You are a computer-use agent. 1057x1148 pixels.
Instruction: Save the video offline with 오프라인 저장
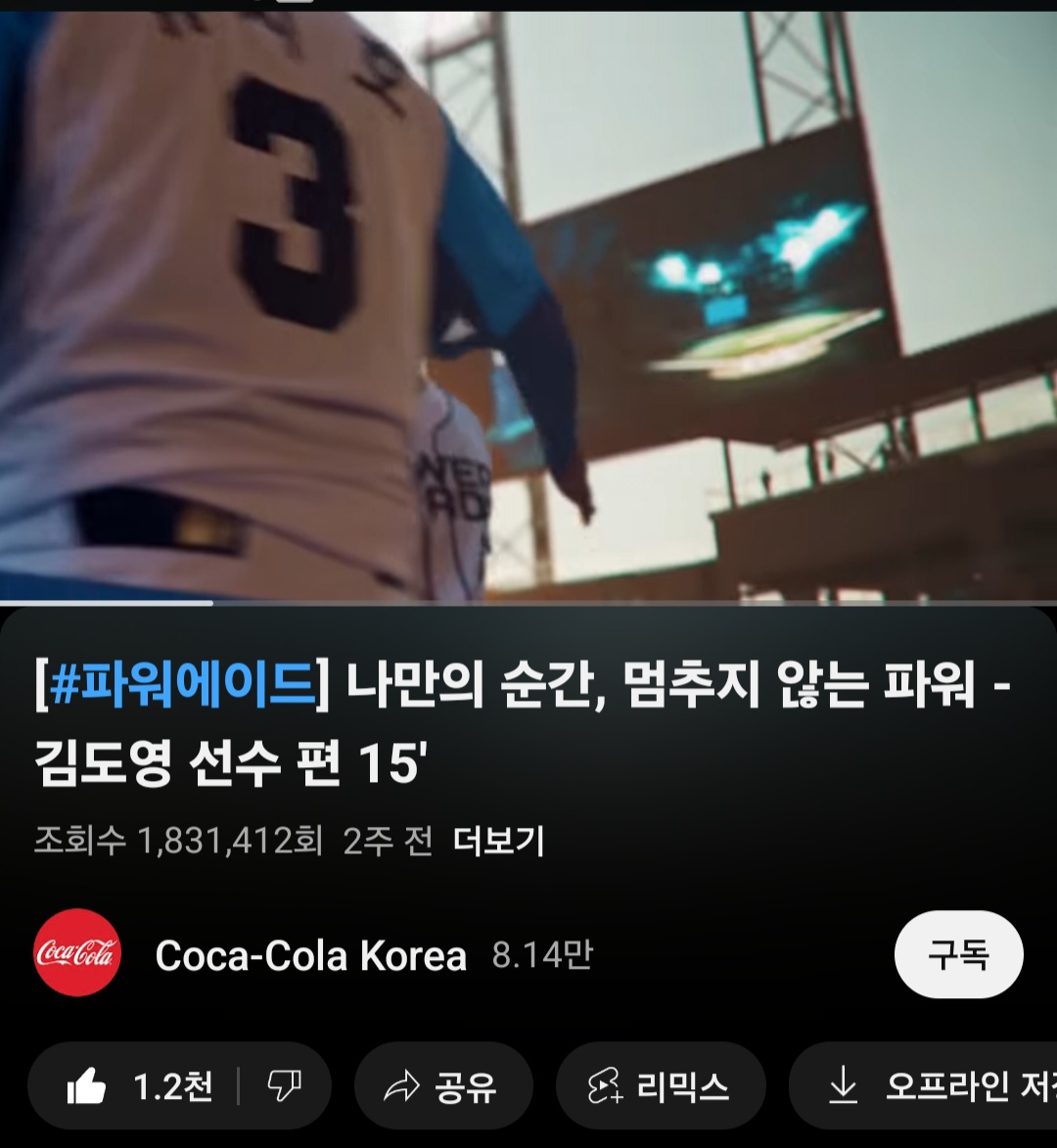click(x=930, y=1086)
